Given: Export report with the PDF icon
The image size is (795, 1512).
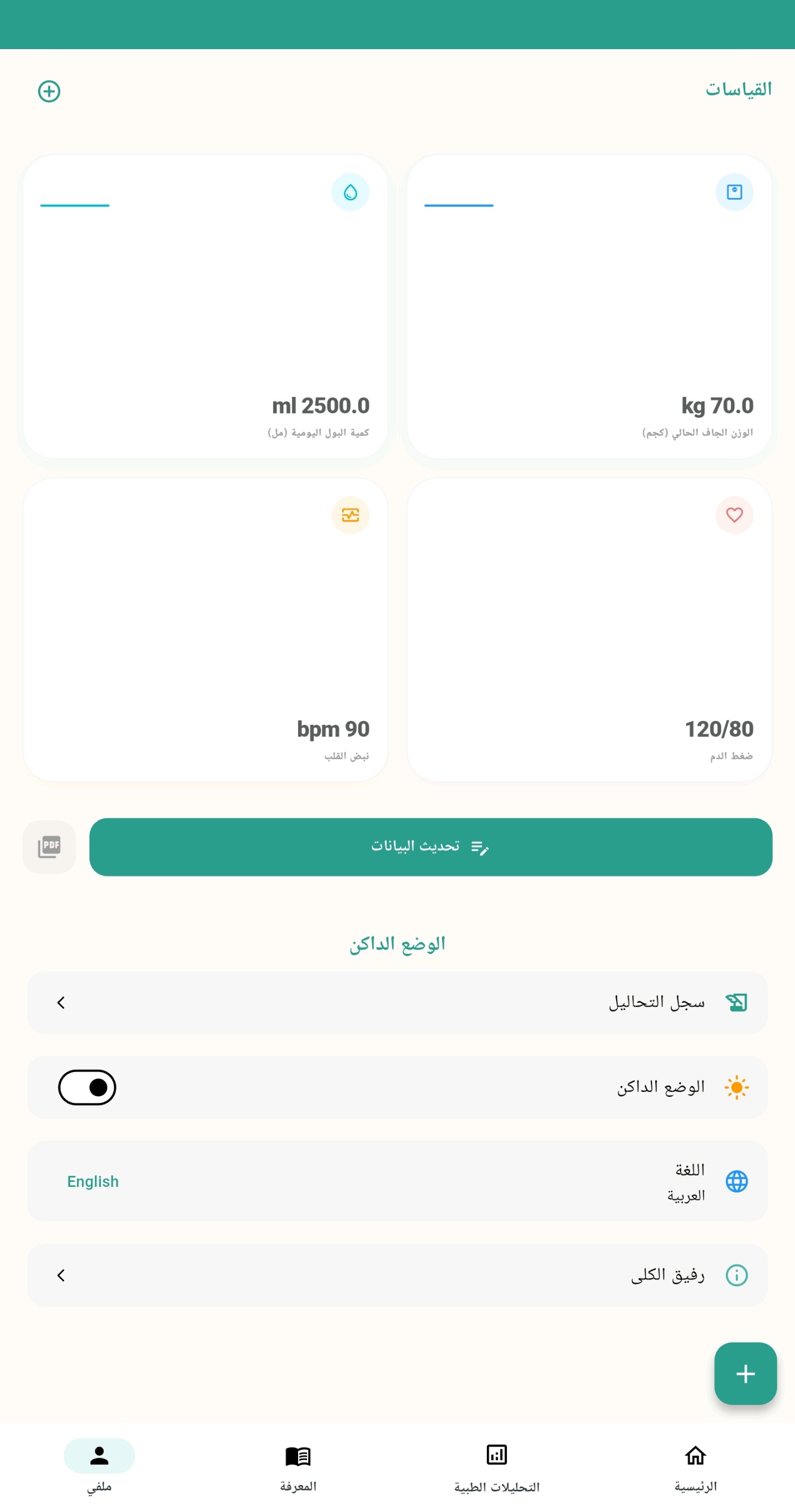Looking at the screenshot, I should coord(49,846).
